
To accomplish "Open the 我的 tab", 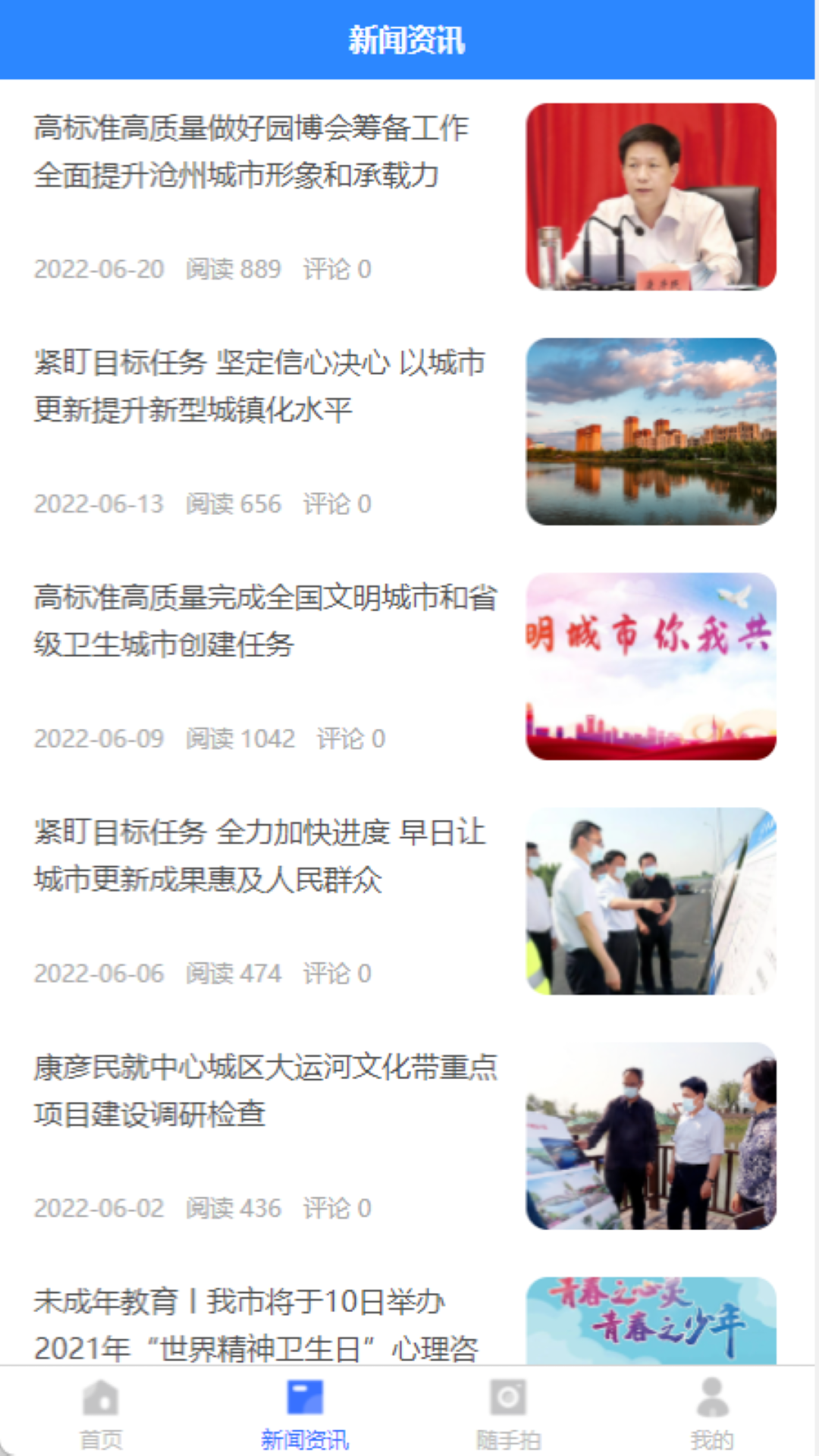I will (x=712, y=1412).
